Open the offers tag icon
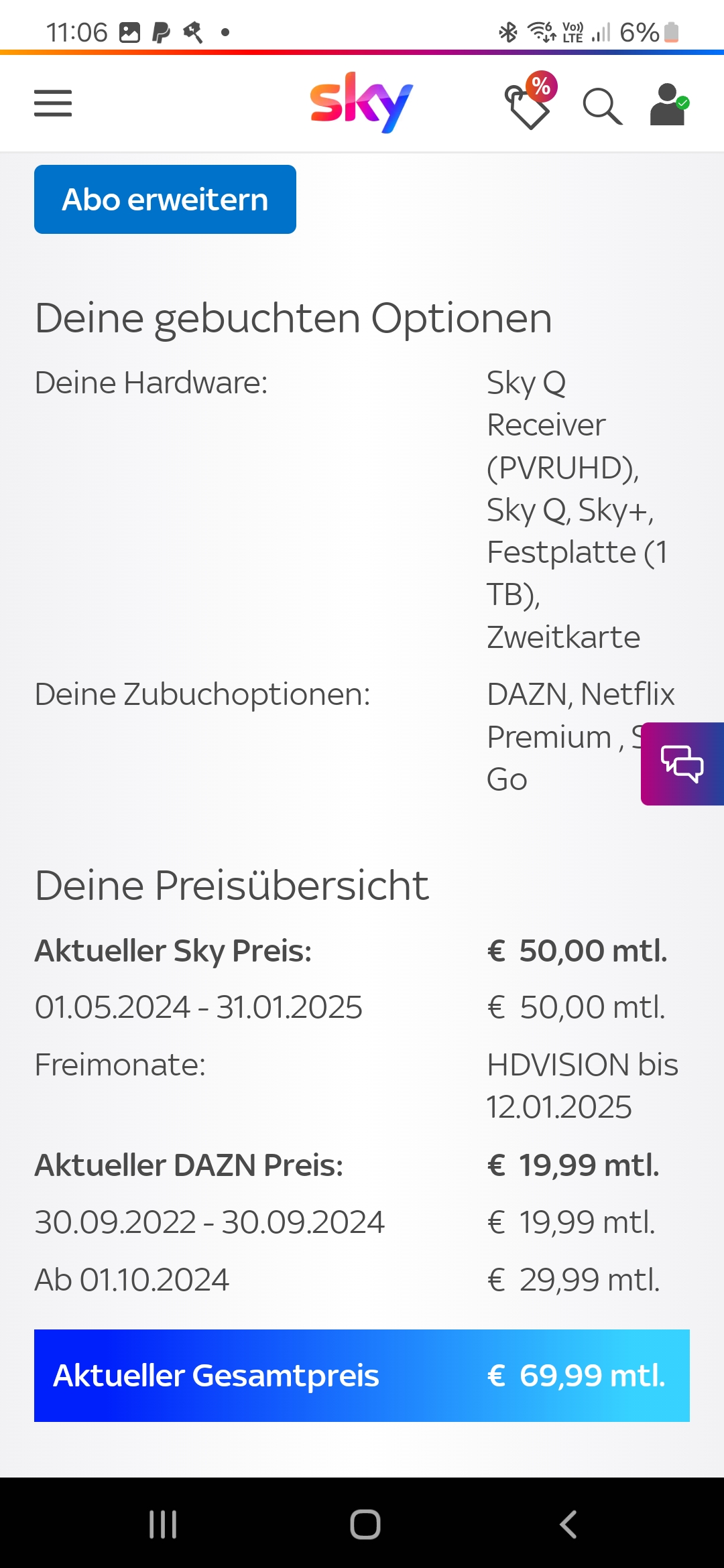 530,101
